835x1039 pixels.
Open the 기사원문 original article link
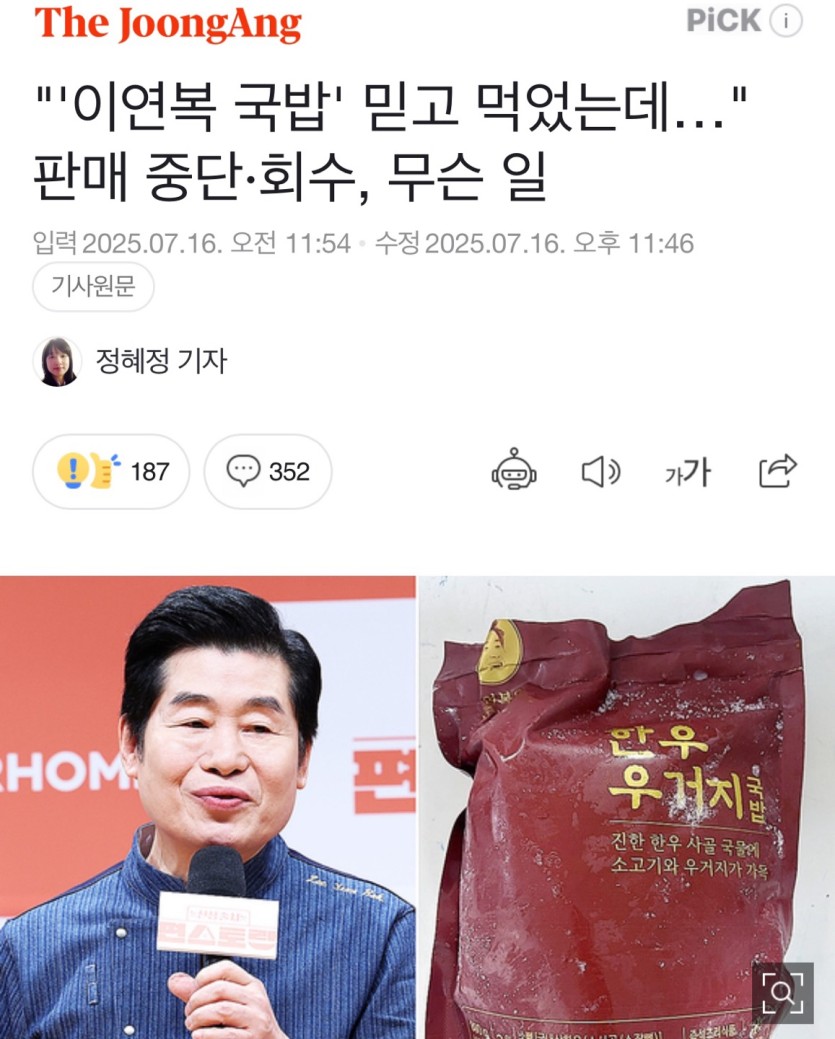click(x=93, y=288)
